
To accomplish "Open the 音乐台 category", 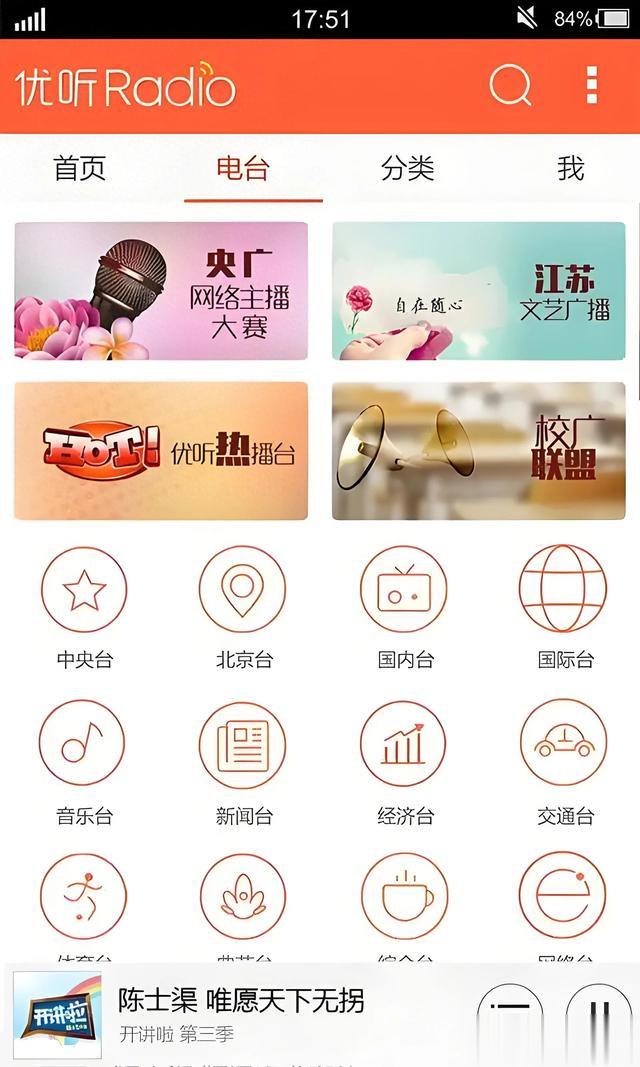I will tap(83, 763).
